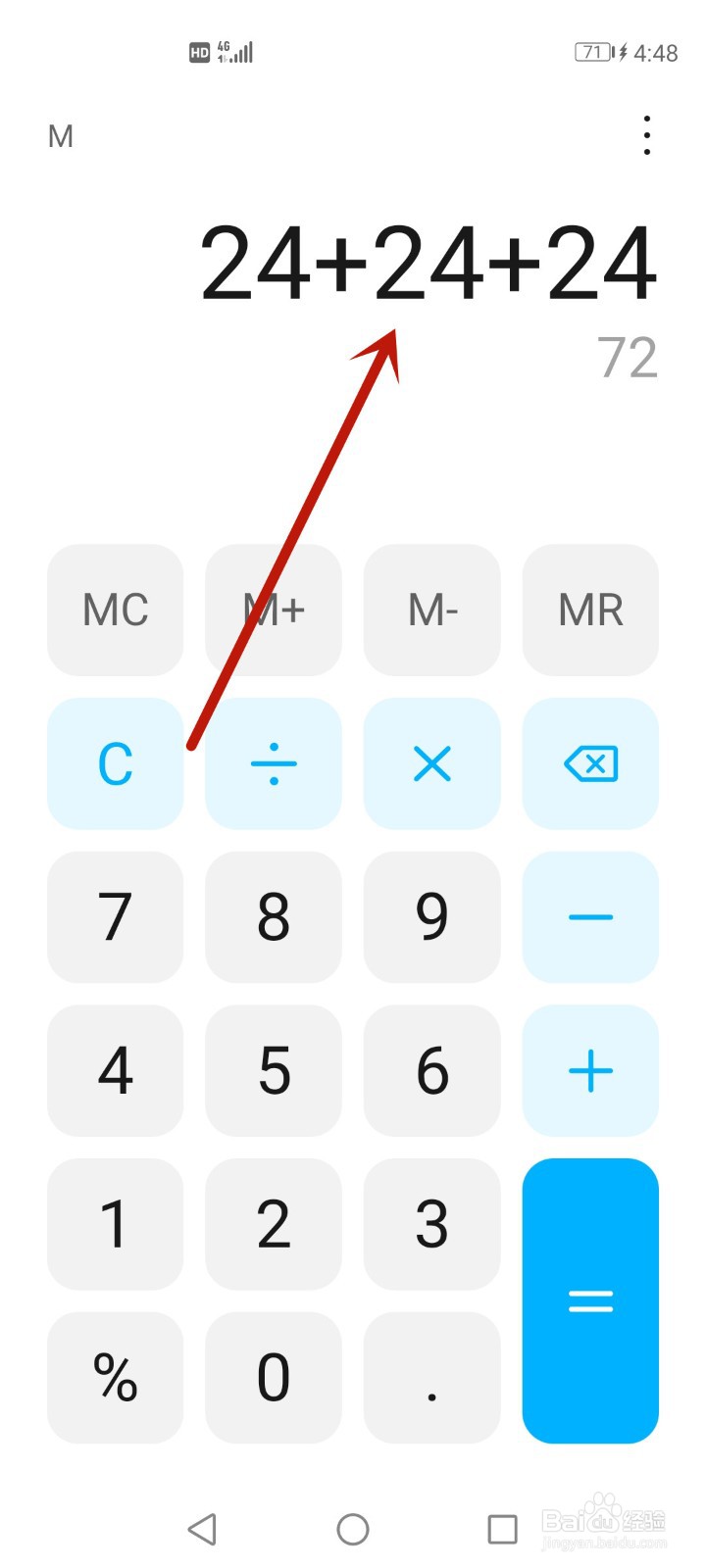Select the division operator

(x=274, y=763)
